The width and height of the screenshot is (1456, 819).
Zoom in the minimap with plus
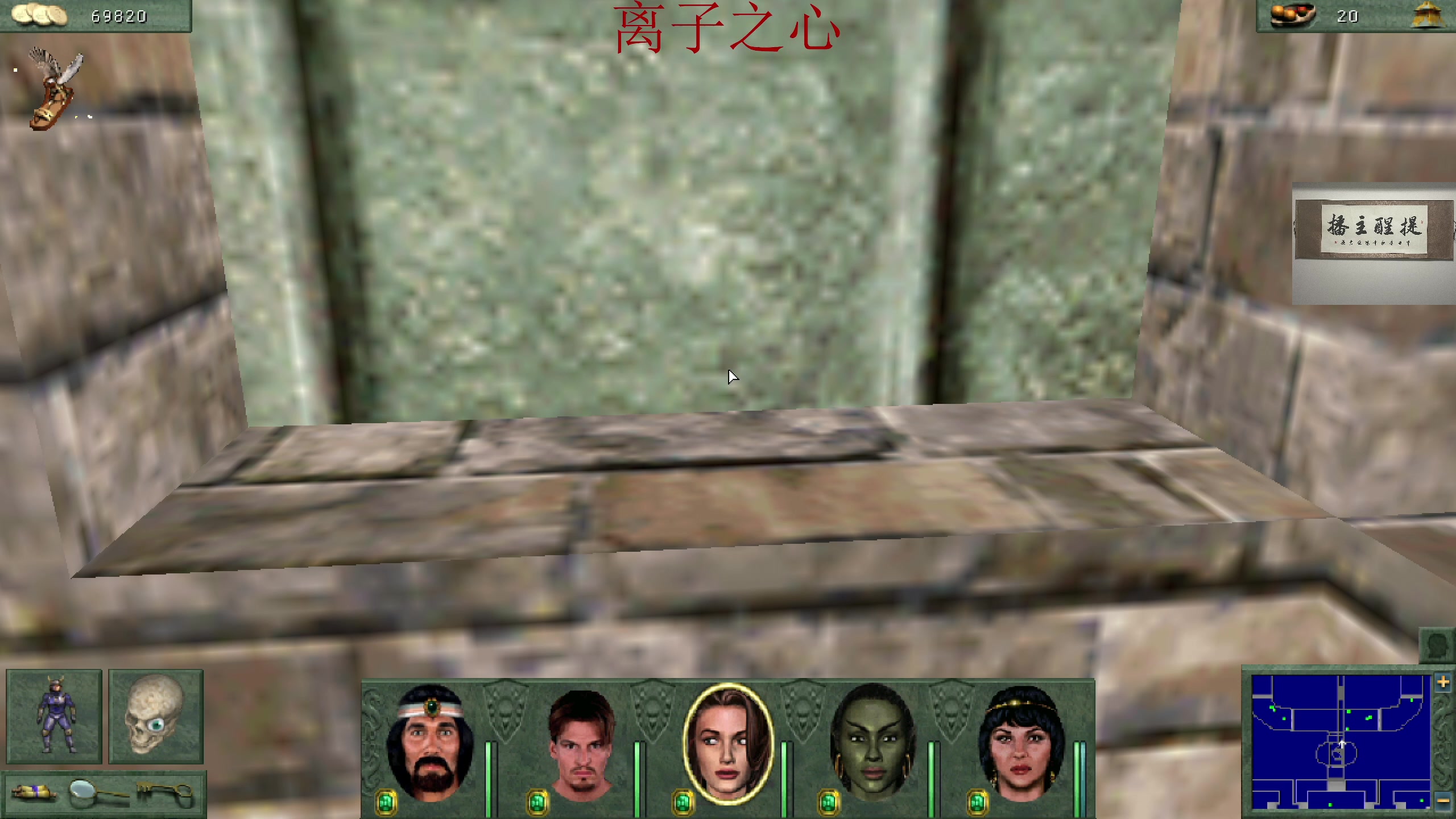(1443, 682)
